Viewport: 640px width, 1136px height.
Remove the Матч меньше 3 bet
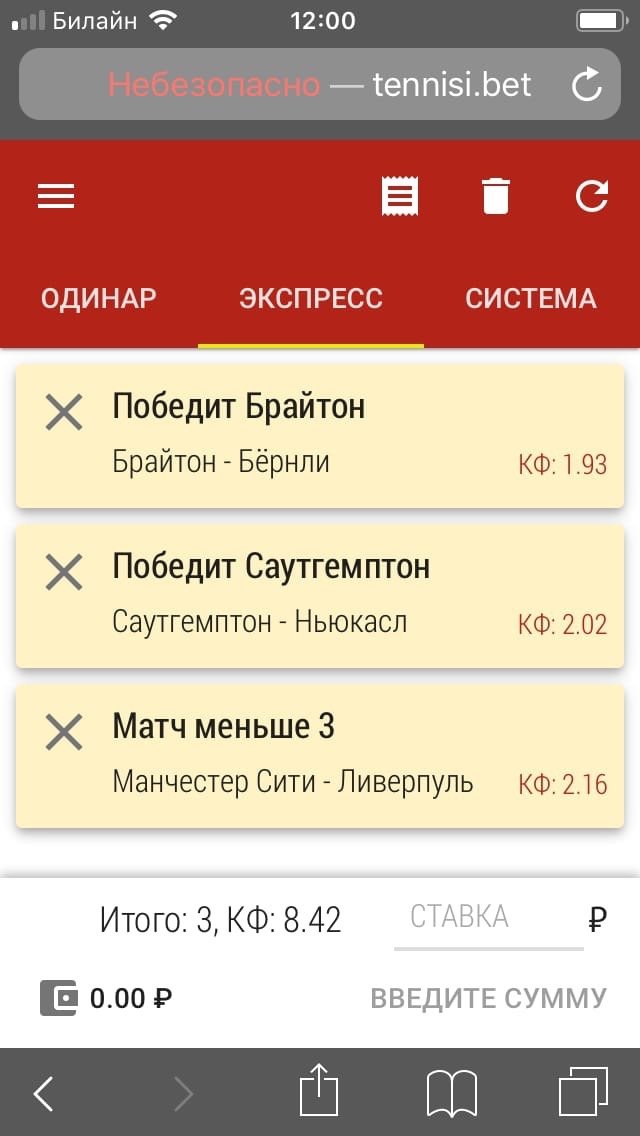pyautogui.click(x=64, y=732)
